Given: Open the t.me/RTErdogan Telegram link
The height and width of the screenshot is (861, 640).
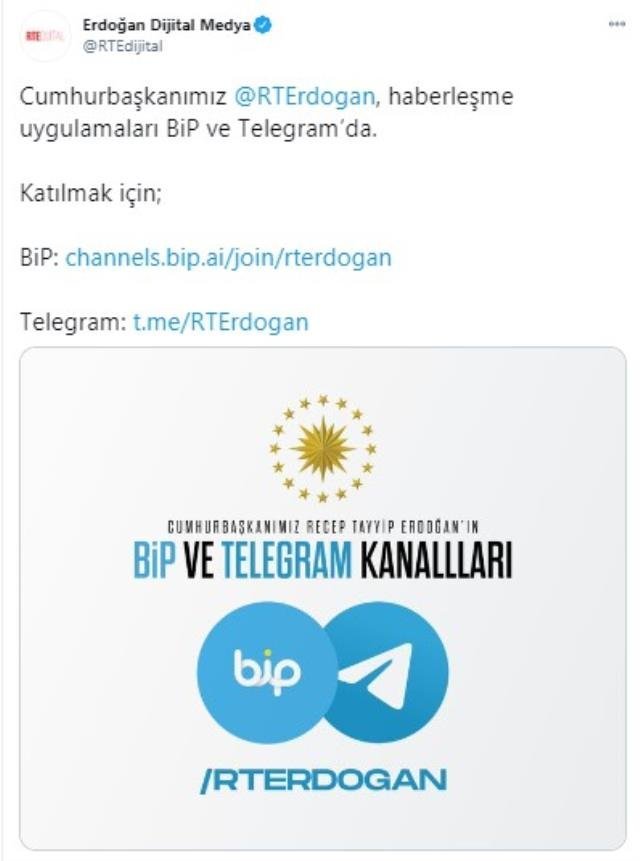Looking at the screenshot, I should (221, 322).
